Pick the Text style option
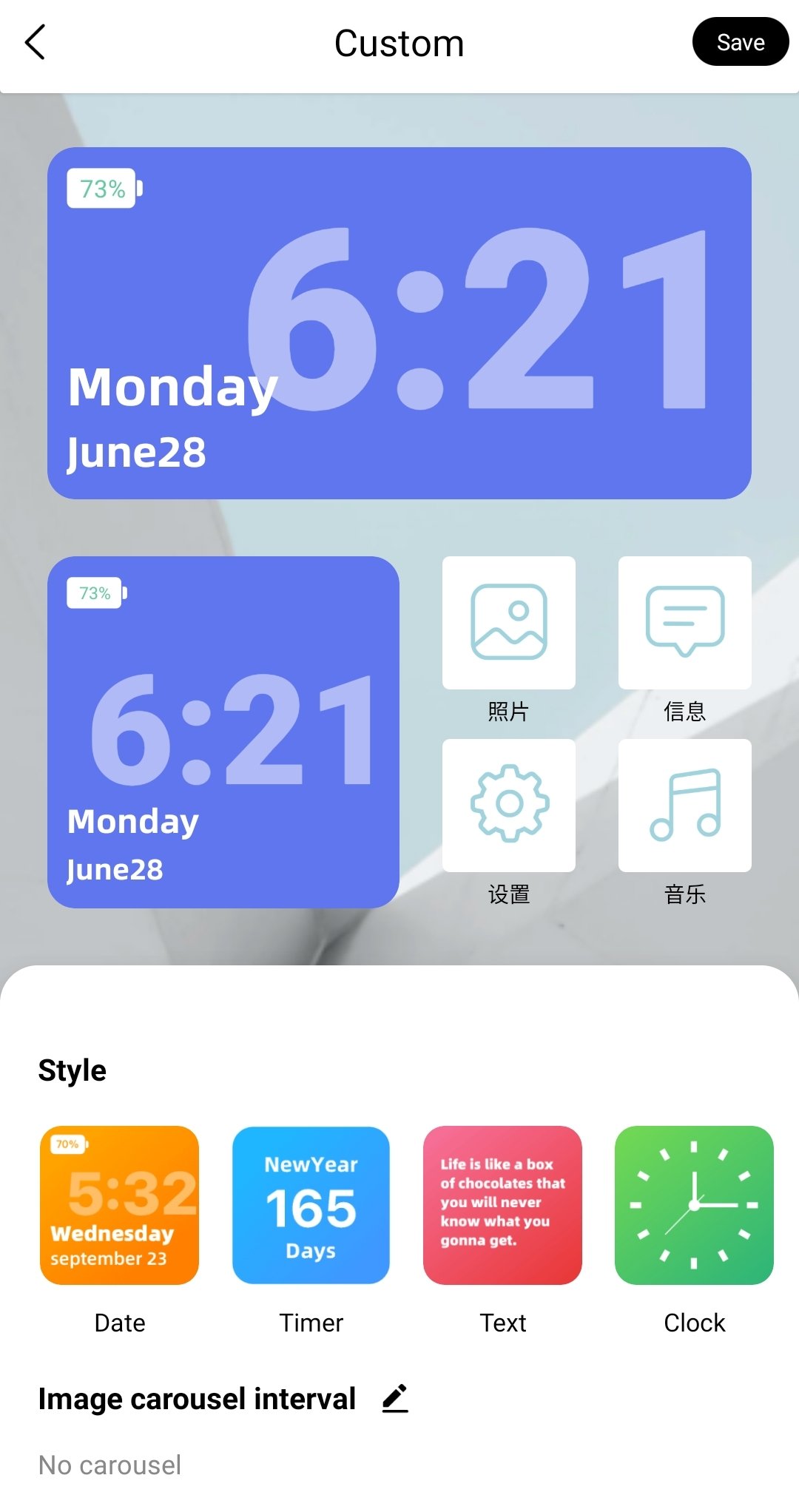 tap(502, 1205)
